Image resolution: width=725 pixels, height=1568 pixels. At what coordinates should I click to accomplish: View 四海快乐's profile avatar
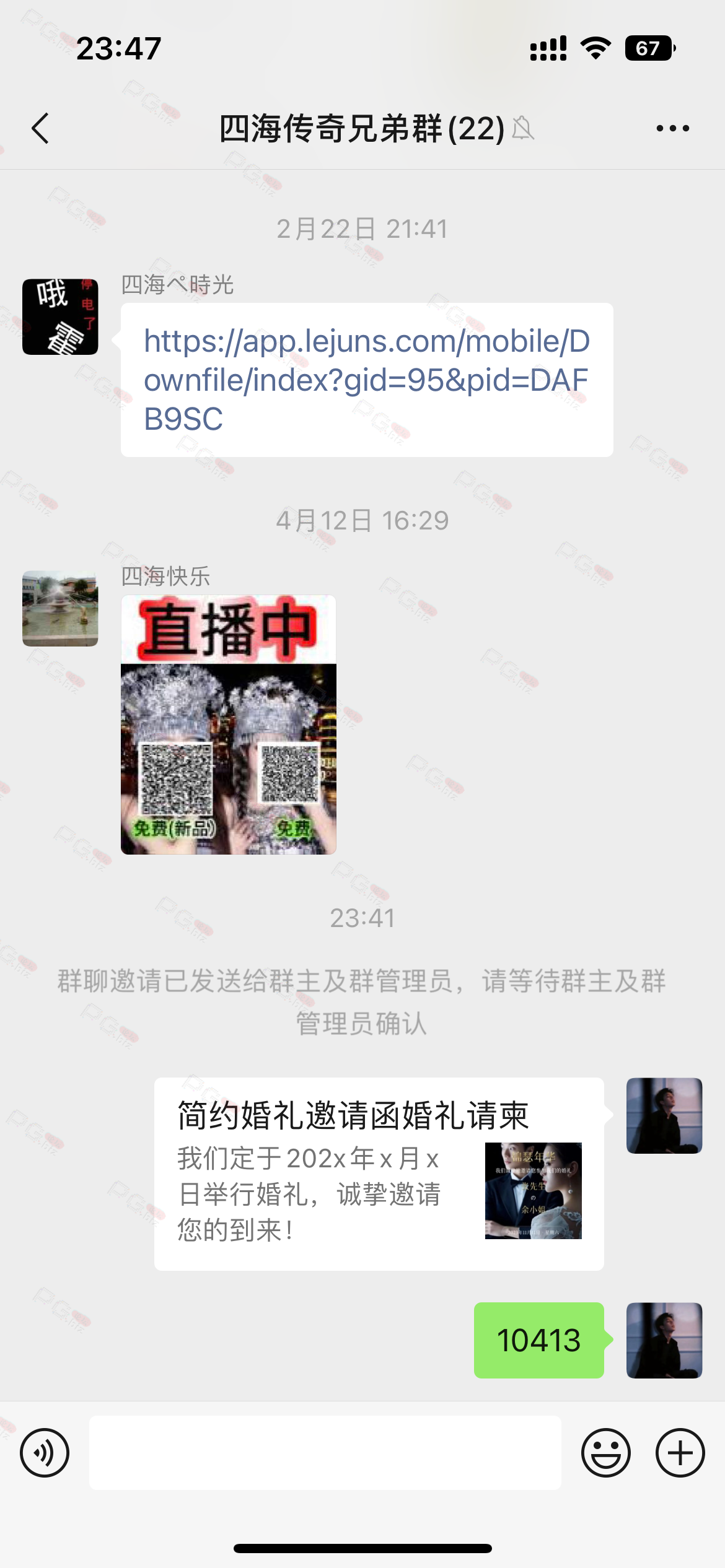coord(60,608)
